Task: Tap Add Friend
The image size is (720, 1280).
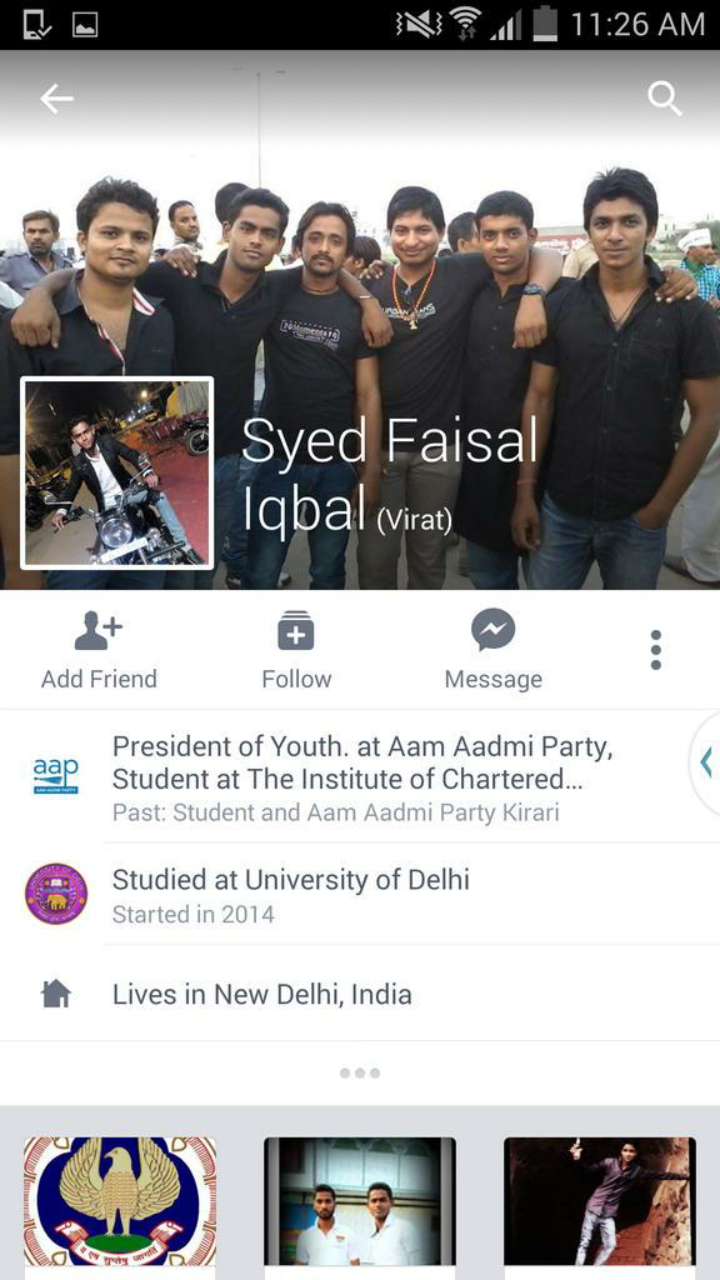Action: [x=99, y=651]
